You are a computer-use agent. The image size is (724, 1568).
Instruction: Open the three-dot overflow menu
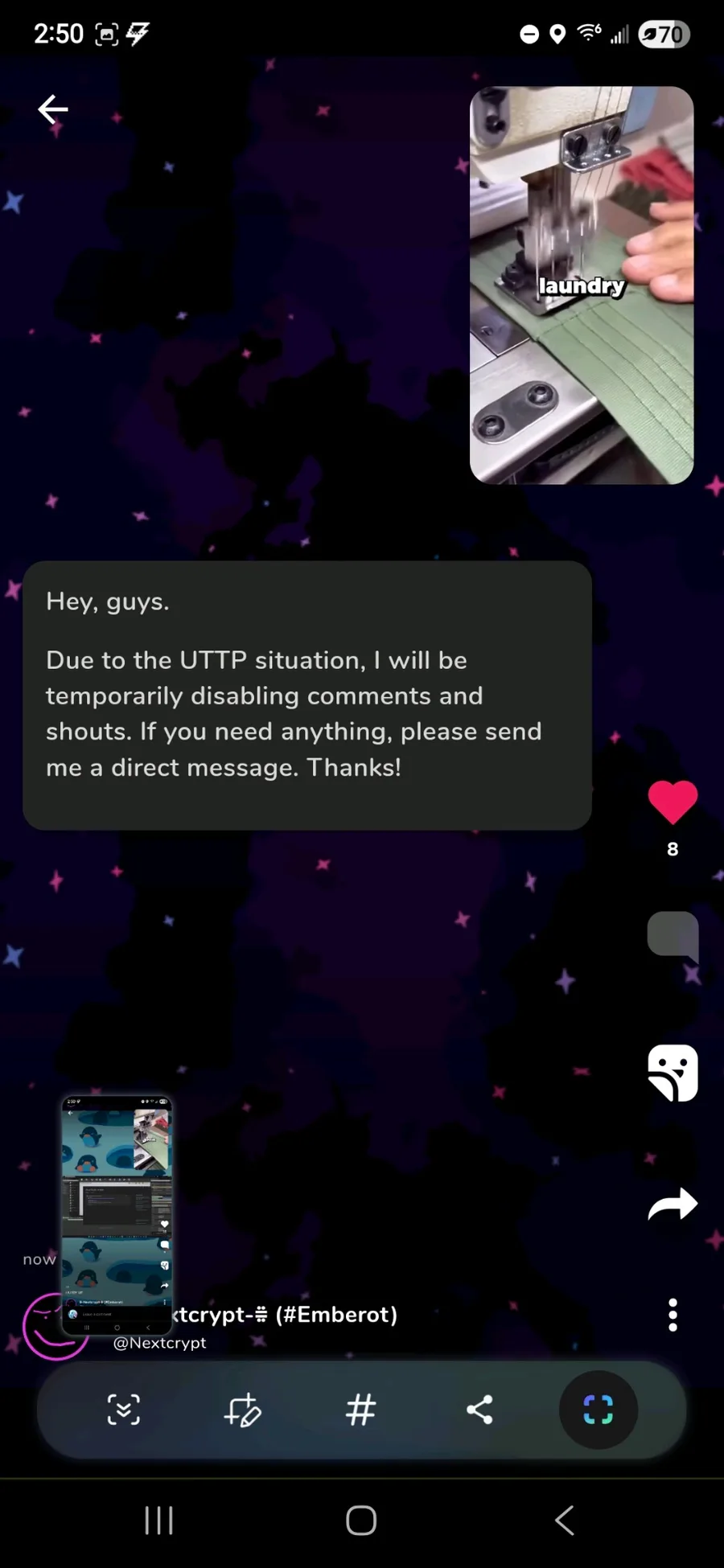pos(673,1315)
